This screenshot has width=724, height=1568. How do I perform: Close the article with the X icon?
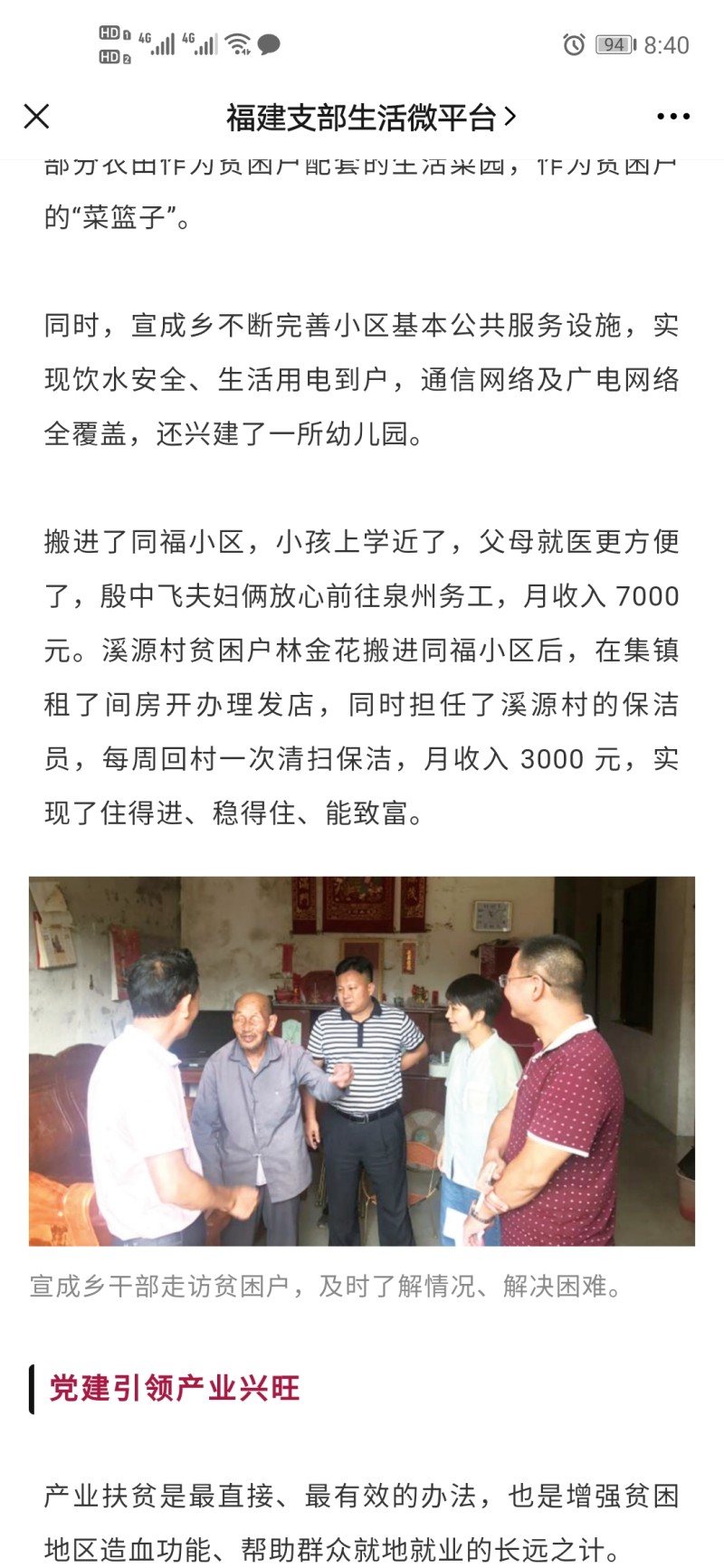point(36,117)
